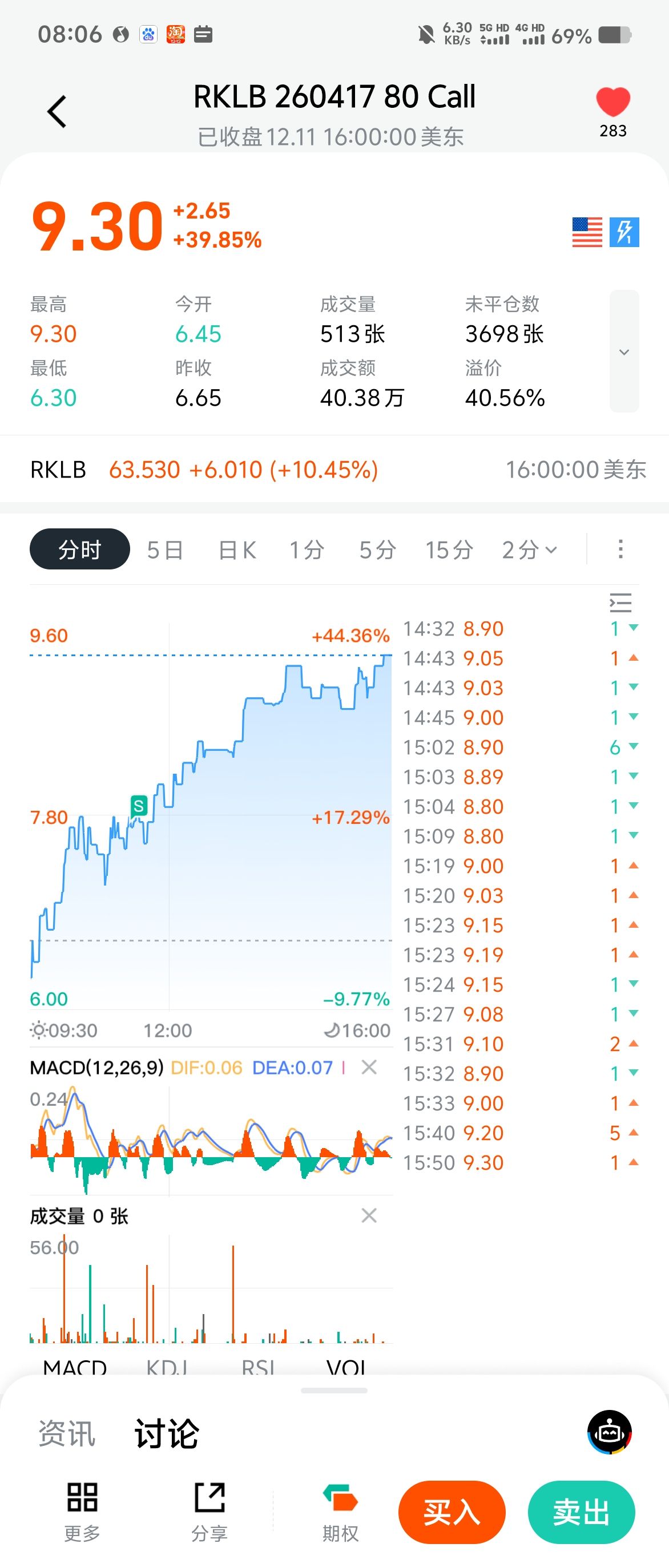Viewport: 669px width, 1568px height.
Task: Expand the quote details chevron
Action: 623,352
